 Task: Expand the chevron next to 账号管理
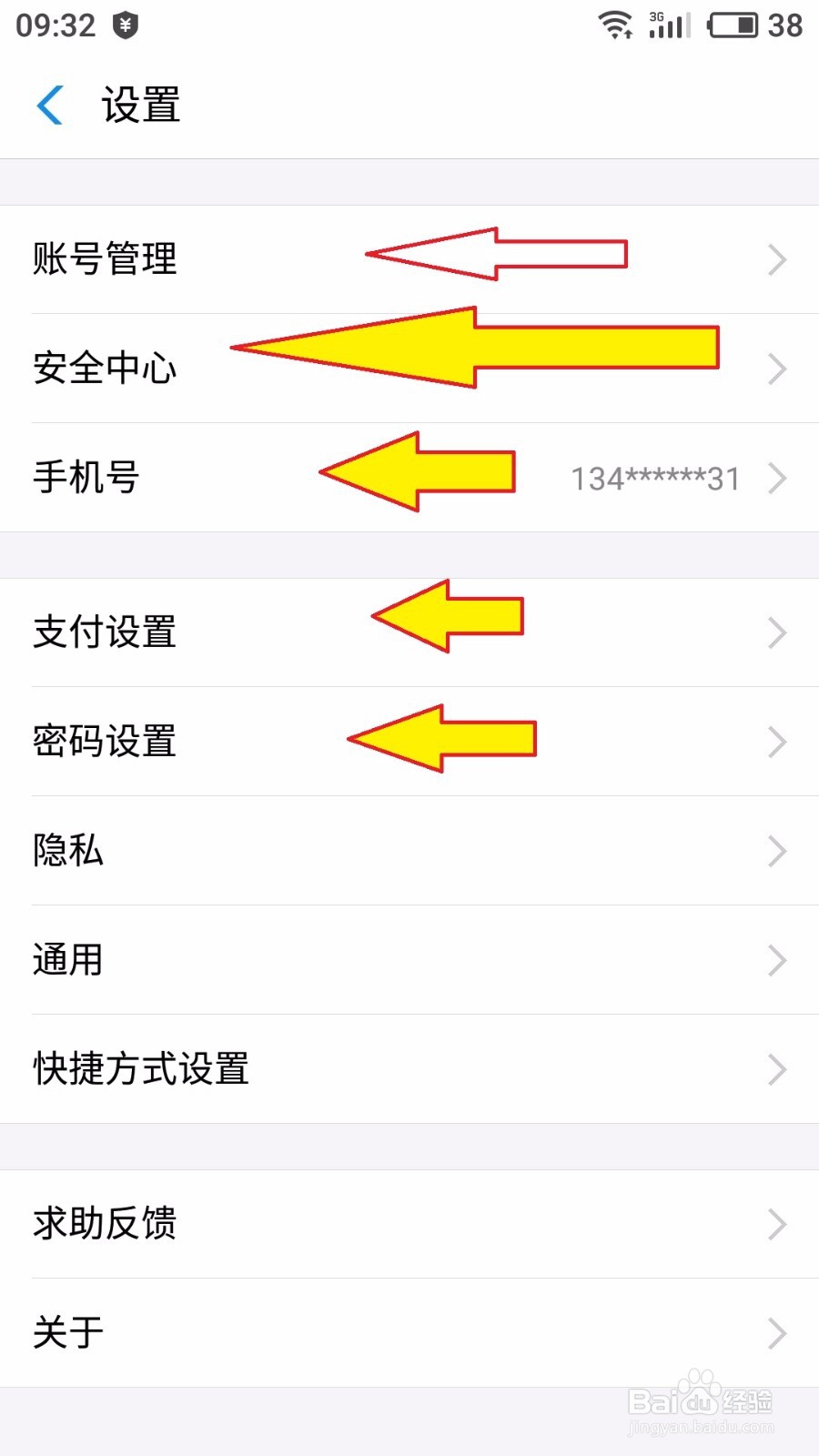[776, 260]
